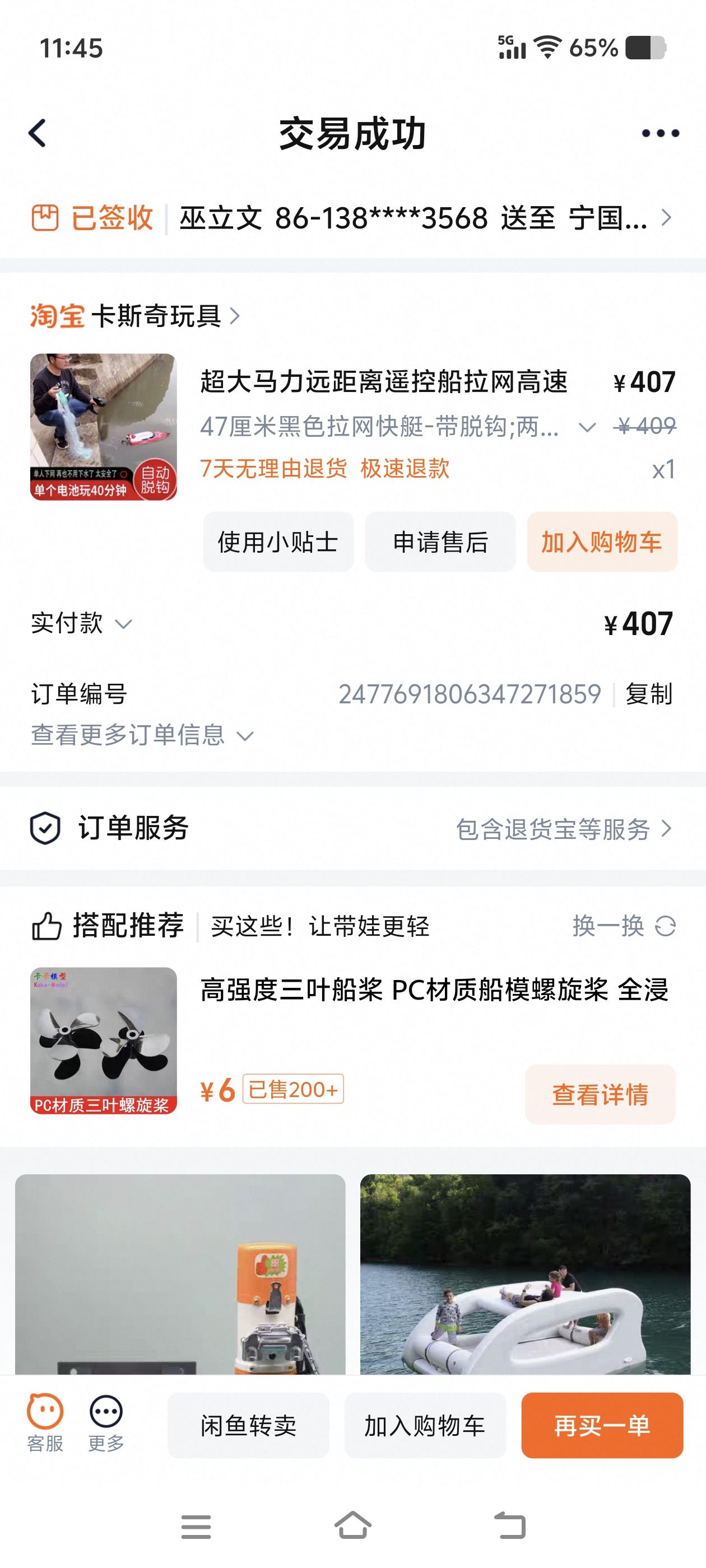The height and width of the screenshot is (1568, 706).
Task: Expand the 47厘米黑色拉网快艇 spec dropdown
Action: click(x=586, y=427)
